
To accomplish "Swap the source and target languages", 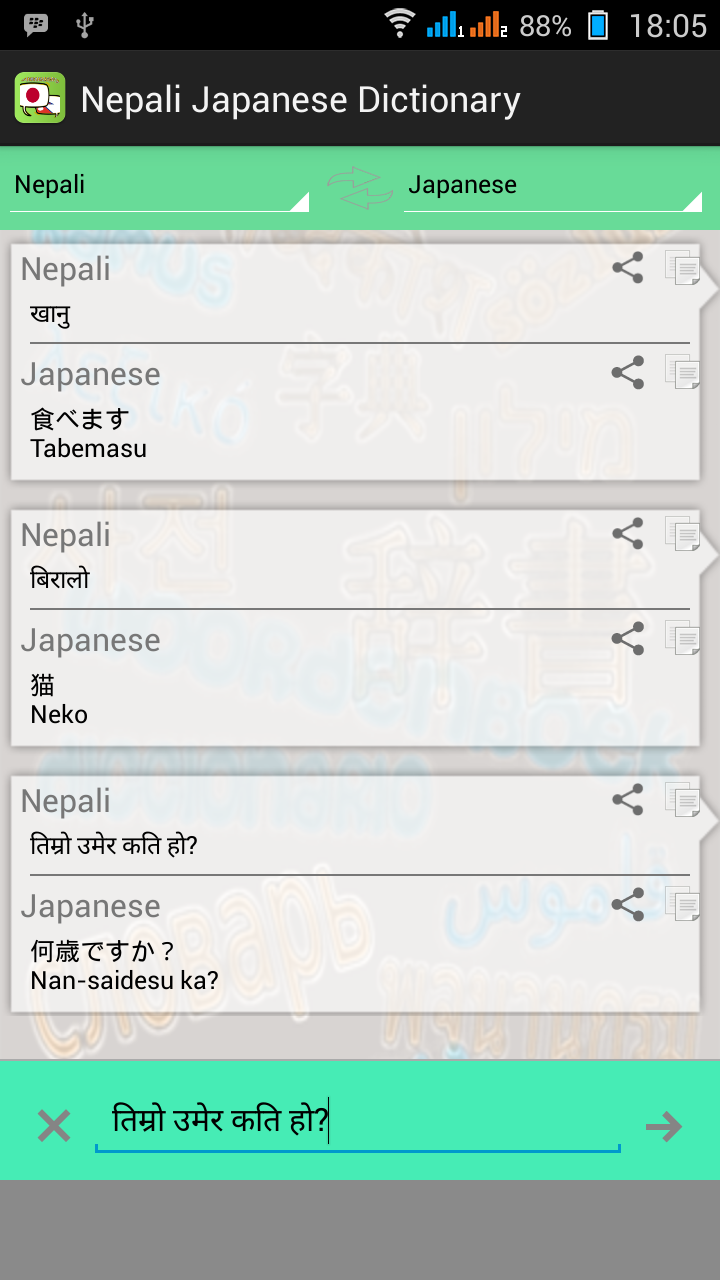I will [354, 188].
